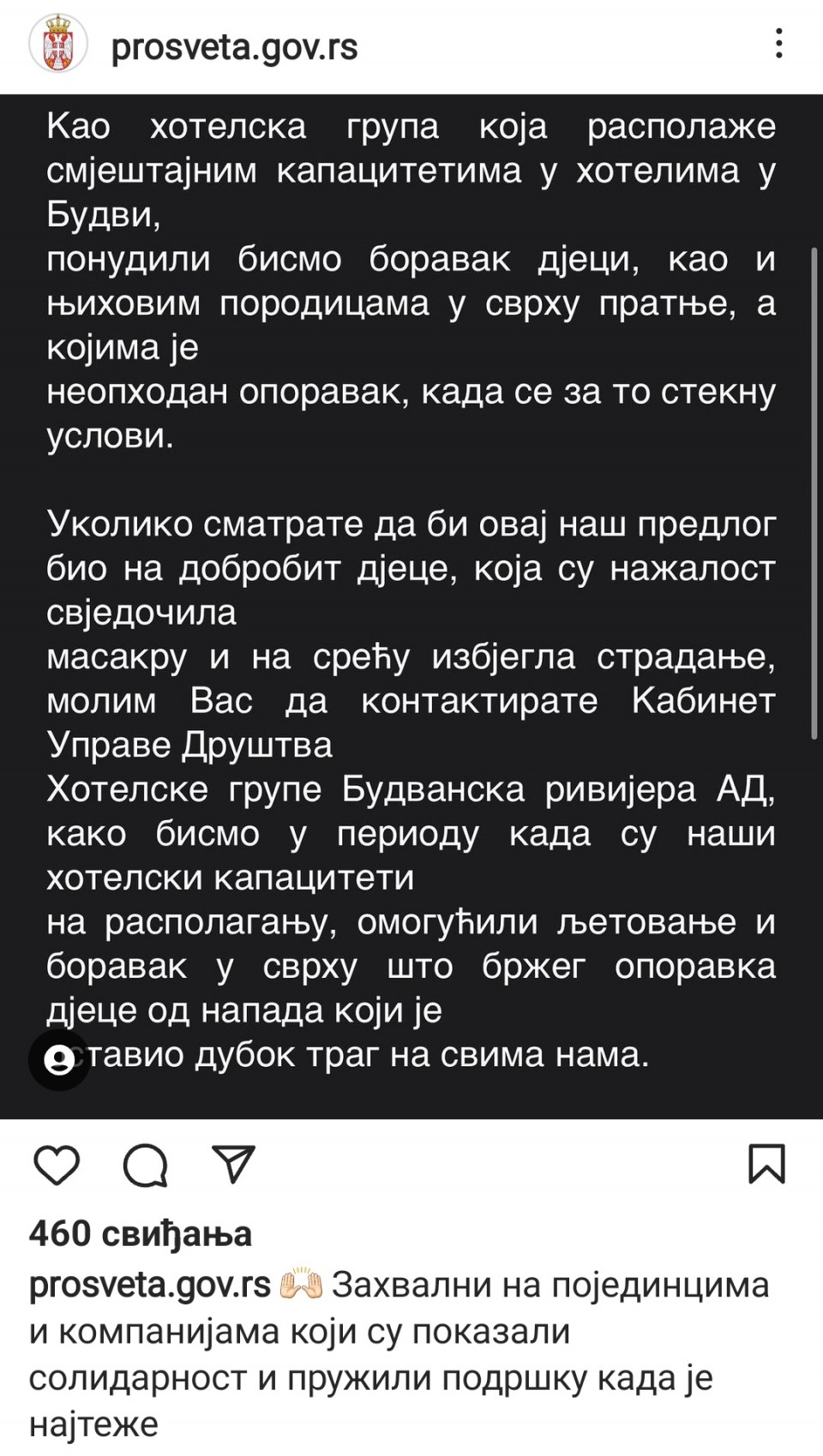Bookmark this post
Image resolution: width=823 pixels, height=1456 pixels.
[x=766, y=1165]
